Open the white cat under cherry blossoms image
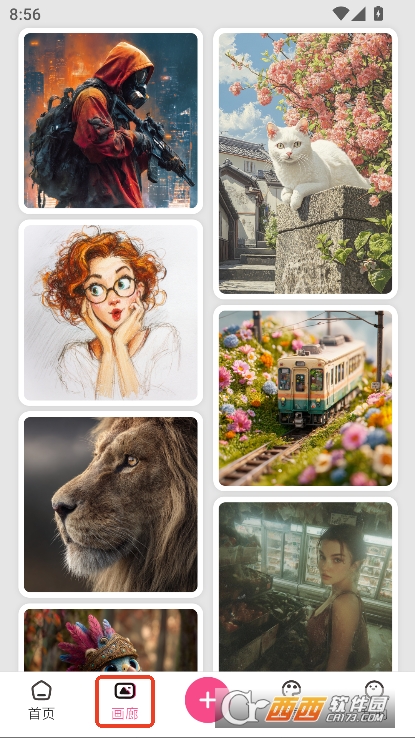Screen dimensions: 415x738 click(x=305, y=163)
